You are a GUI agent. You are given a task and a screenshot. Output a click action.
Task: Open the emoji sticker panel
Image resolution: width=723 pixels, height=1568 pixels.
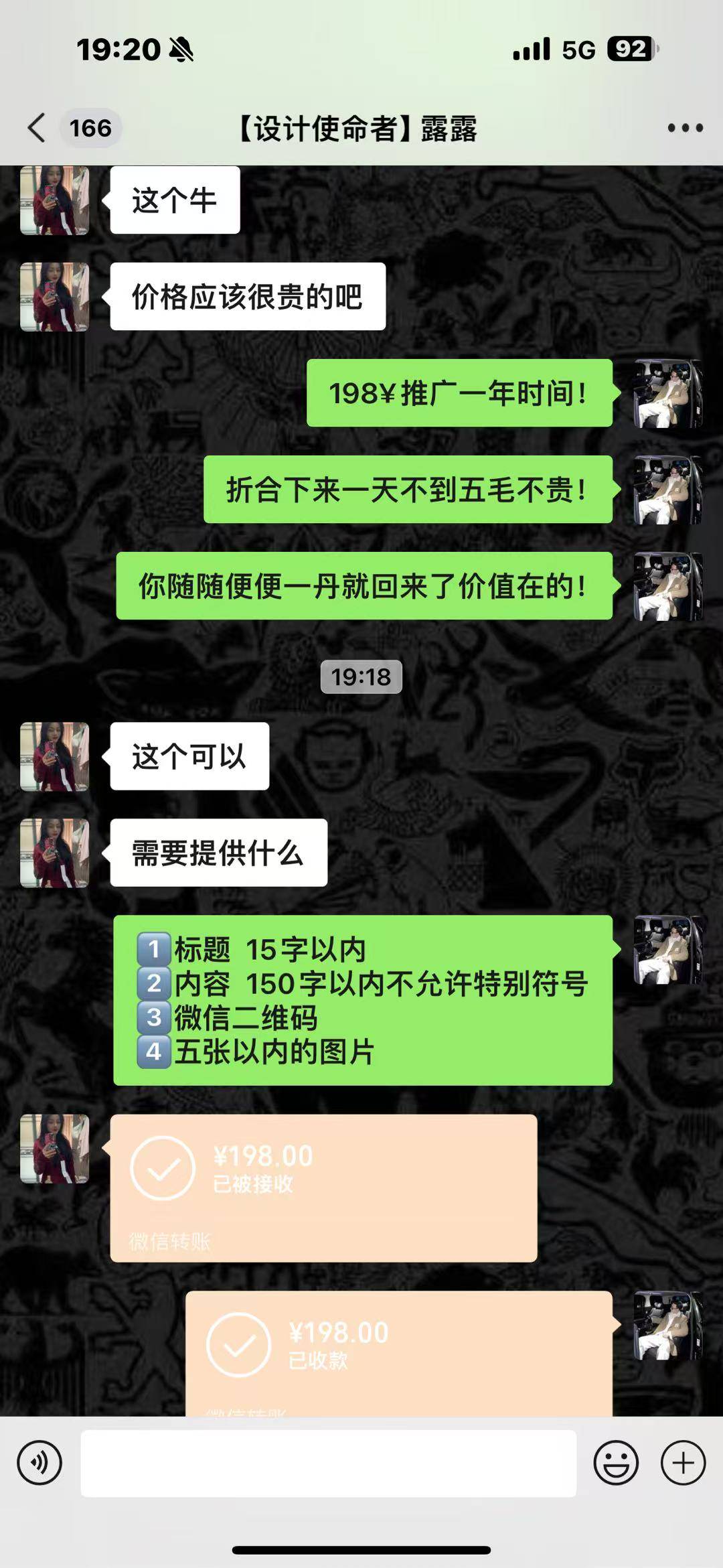coord(615,1464)
